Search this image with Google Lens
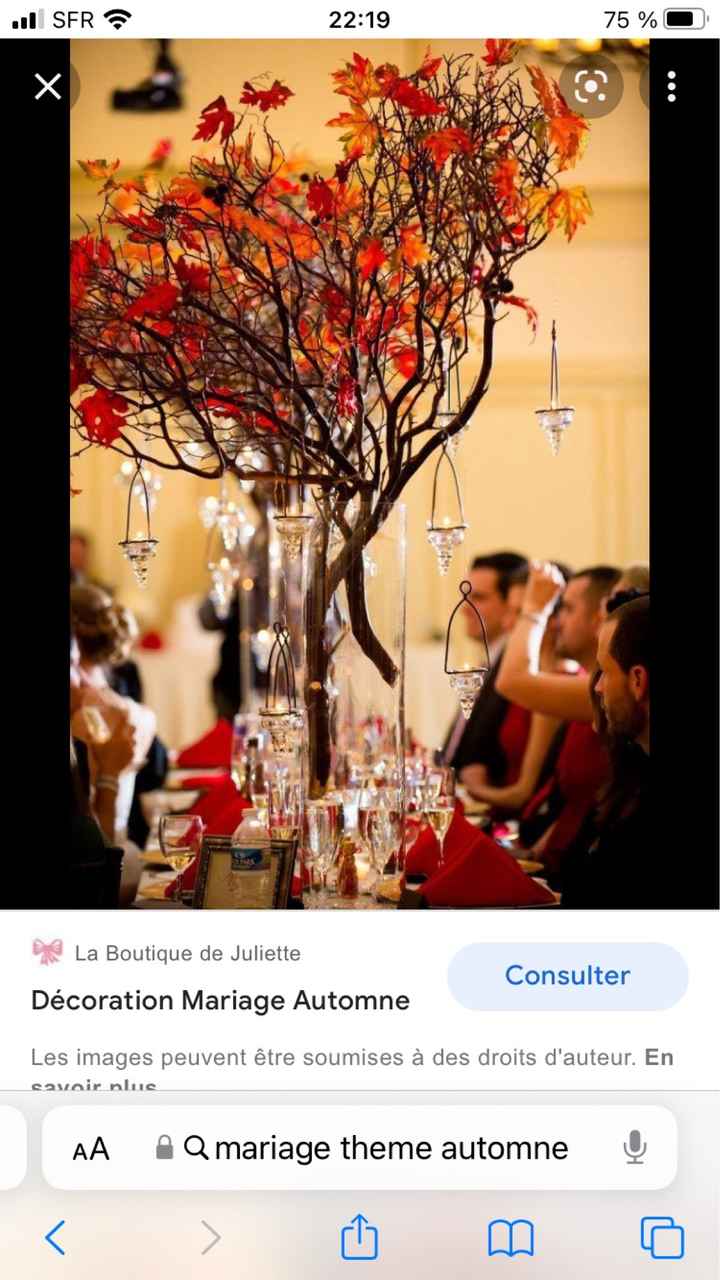720x1280 pixels. pyautogui.click(x=590, y=87)
